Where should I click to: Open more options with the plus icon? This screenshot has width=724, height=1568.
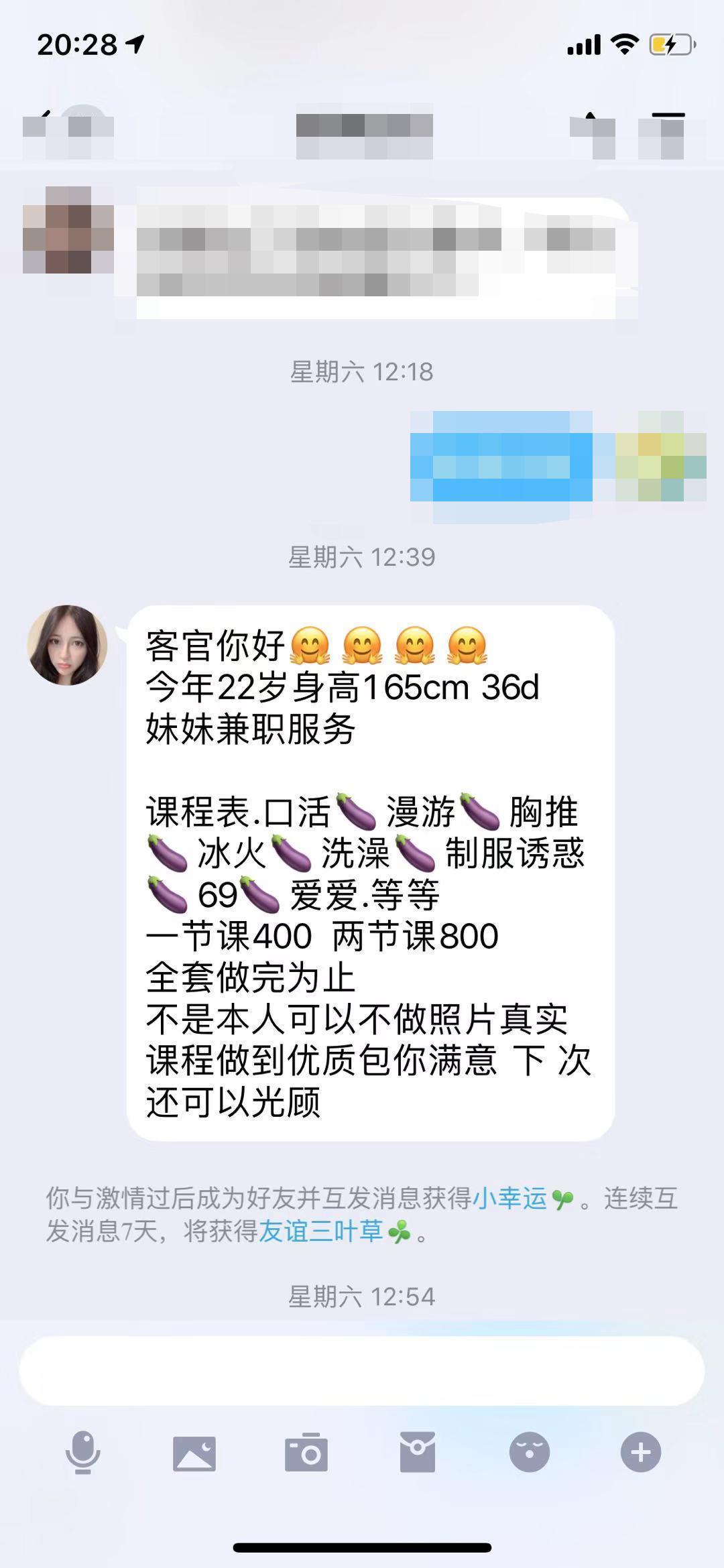tap(641, 1453)
